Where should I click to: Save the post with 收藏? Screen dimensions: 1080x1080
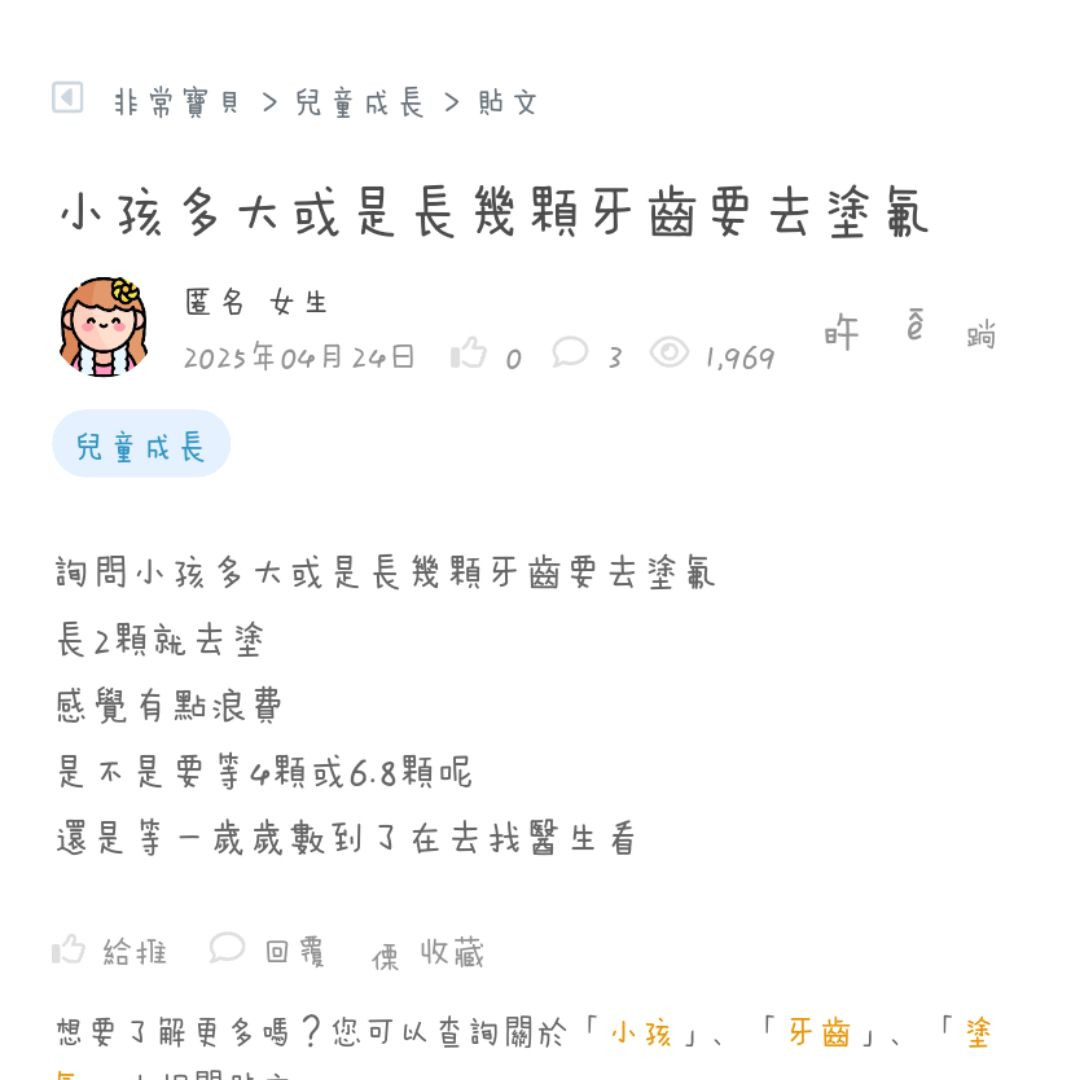point(428,953)
